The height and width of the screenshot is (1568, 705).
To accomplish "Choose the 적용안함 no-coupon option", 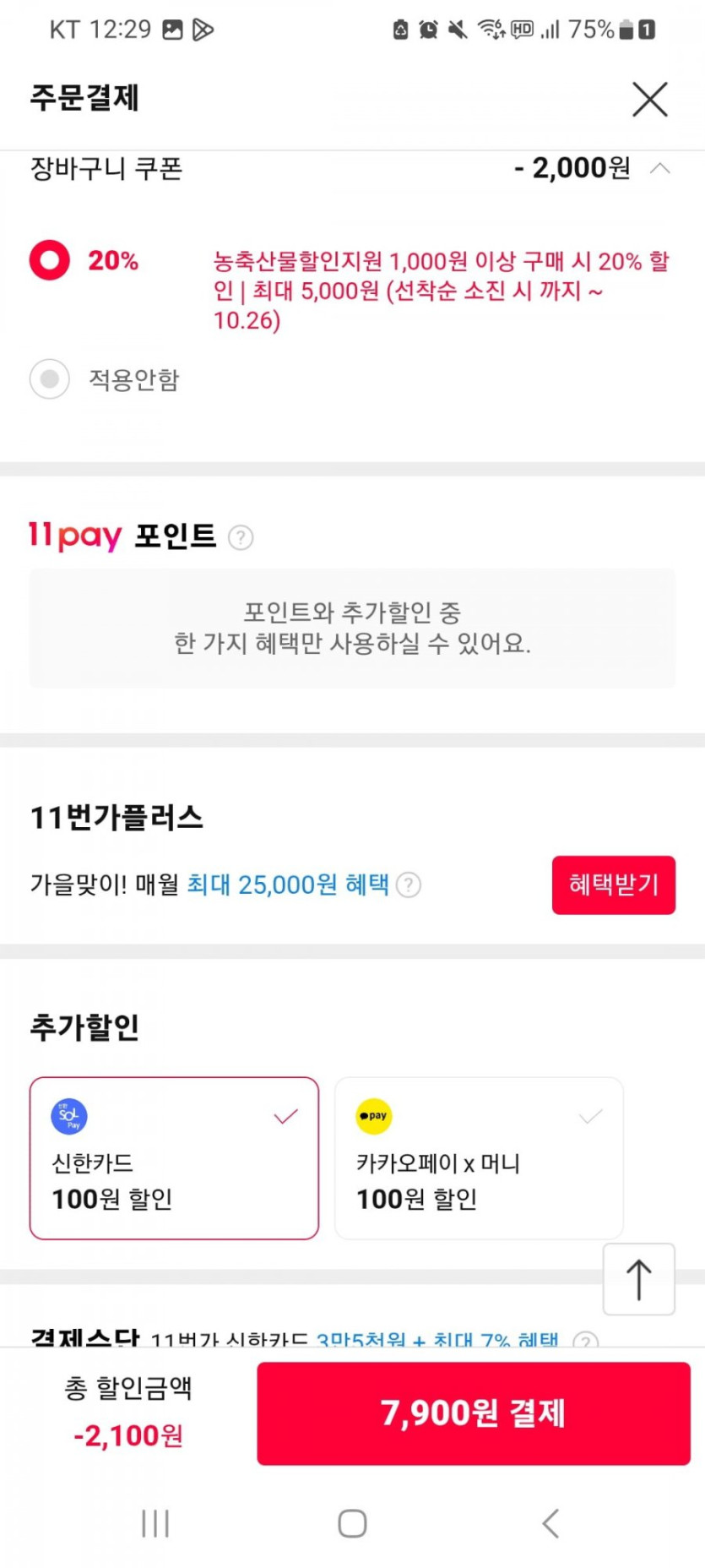I will [x=50, y=379].
